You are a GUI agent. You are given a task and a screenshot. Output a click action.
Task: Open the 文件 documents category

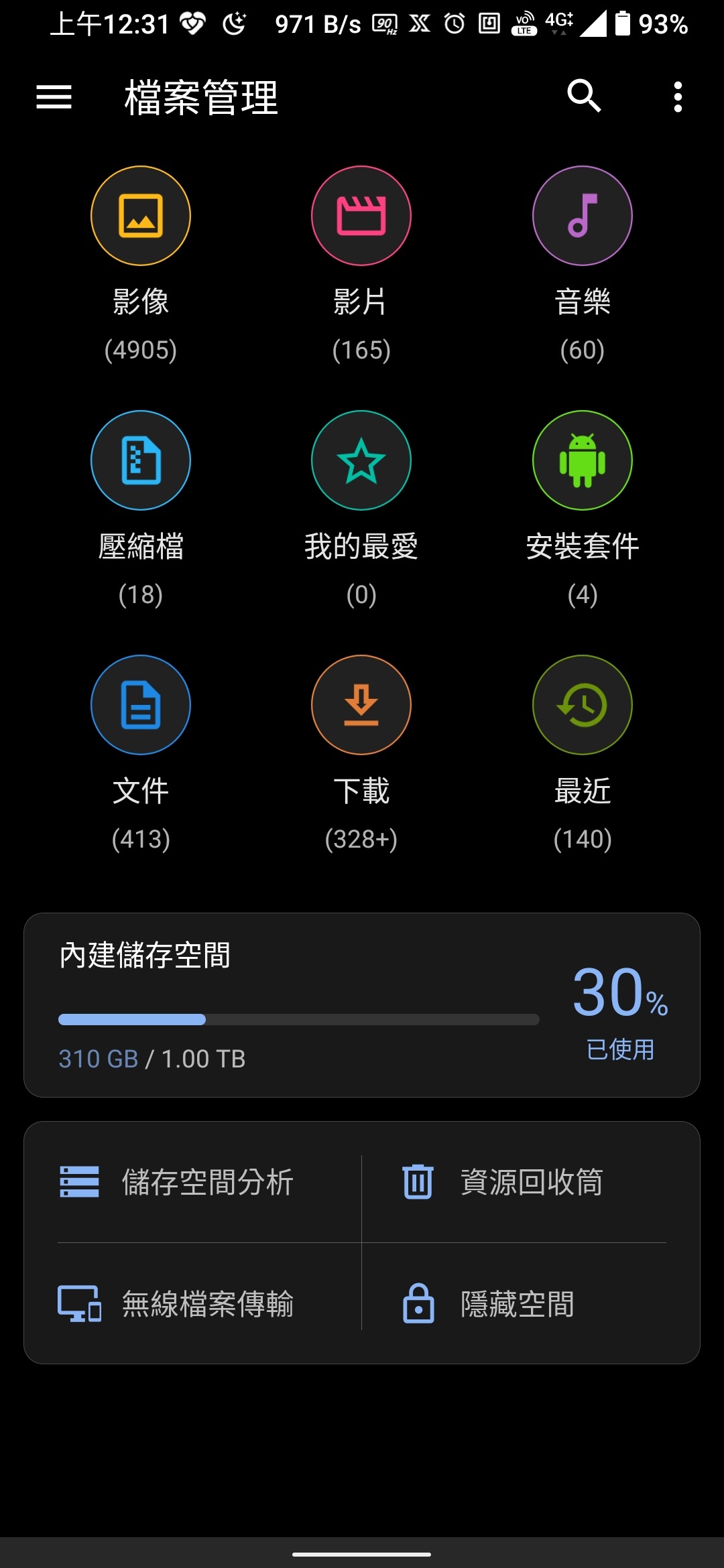tap(141, 754)
